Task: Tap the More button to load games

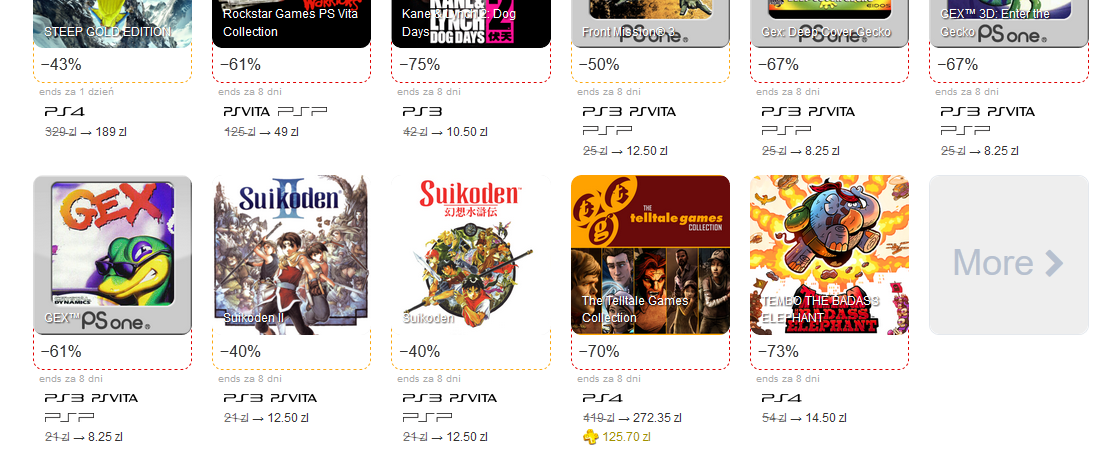Action: point(1008,262)
